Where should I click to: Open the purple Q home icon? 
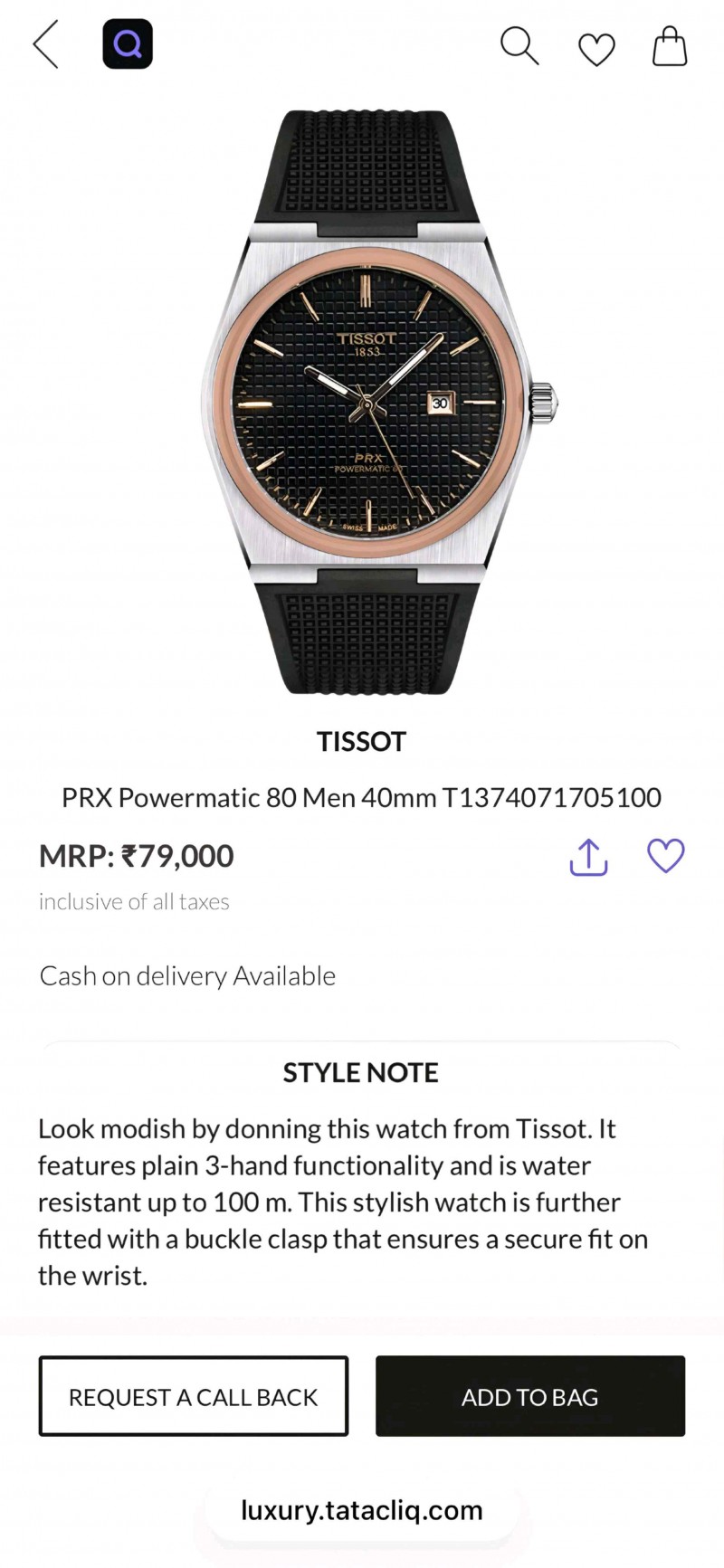tap(128, 44)
